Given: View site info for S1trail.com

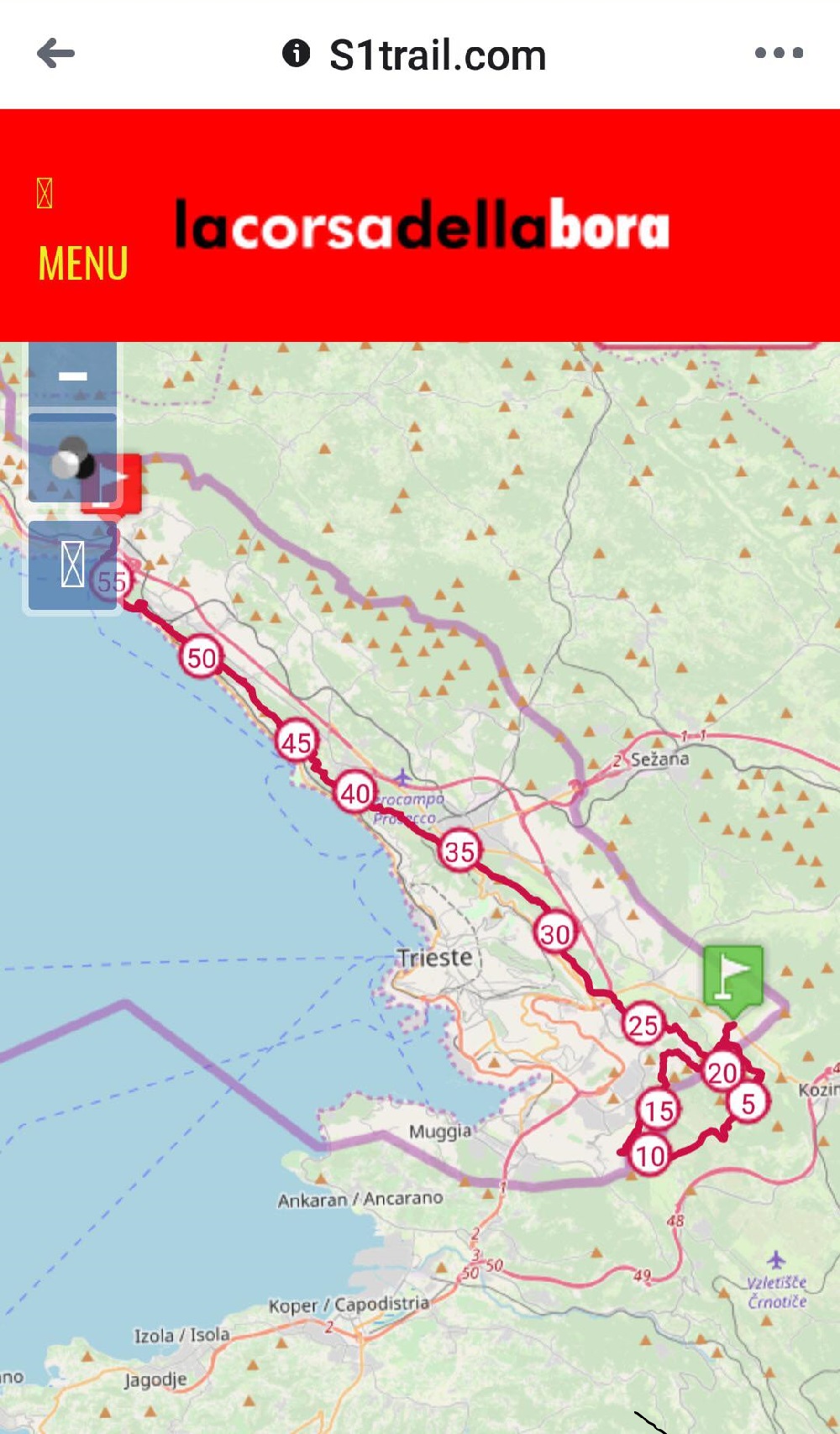Looking at the screenshot, I should pyautogui.click(x=297, y=54).
